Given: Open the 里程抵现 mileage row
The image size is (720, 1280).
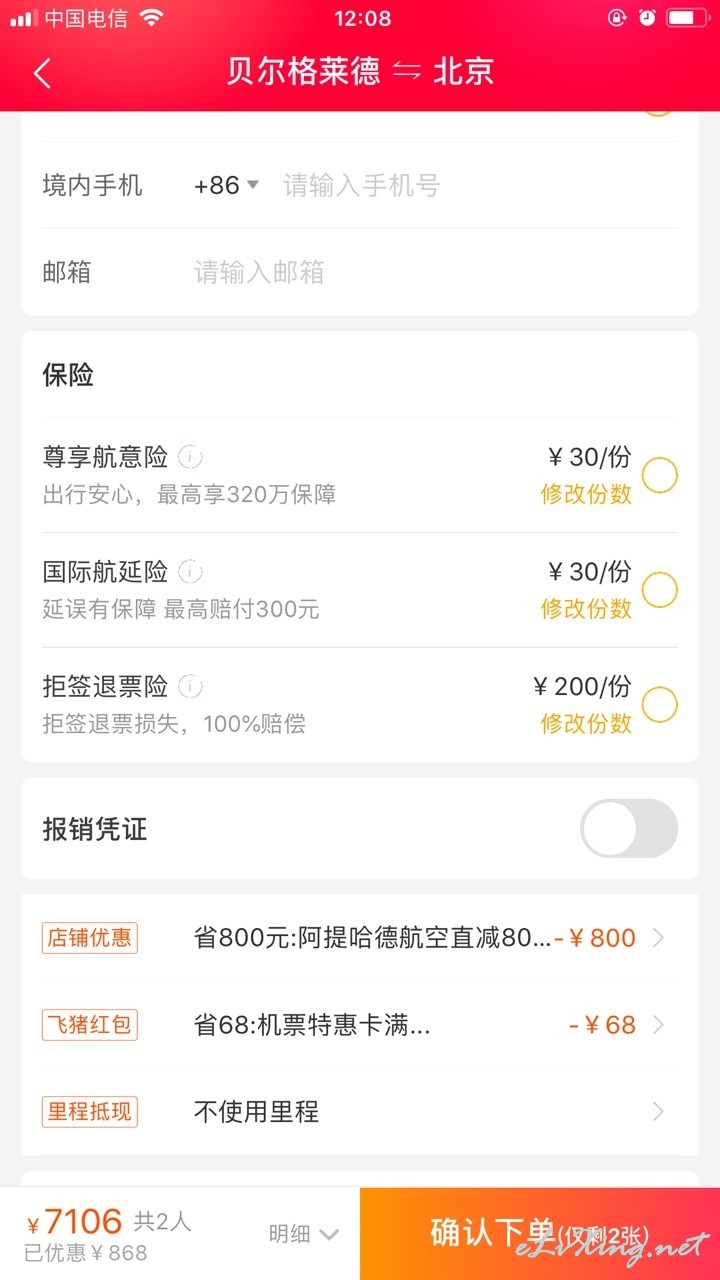Looking at the screenshot, I should coord(360,1111).
